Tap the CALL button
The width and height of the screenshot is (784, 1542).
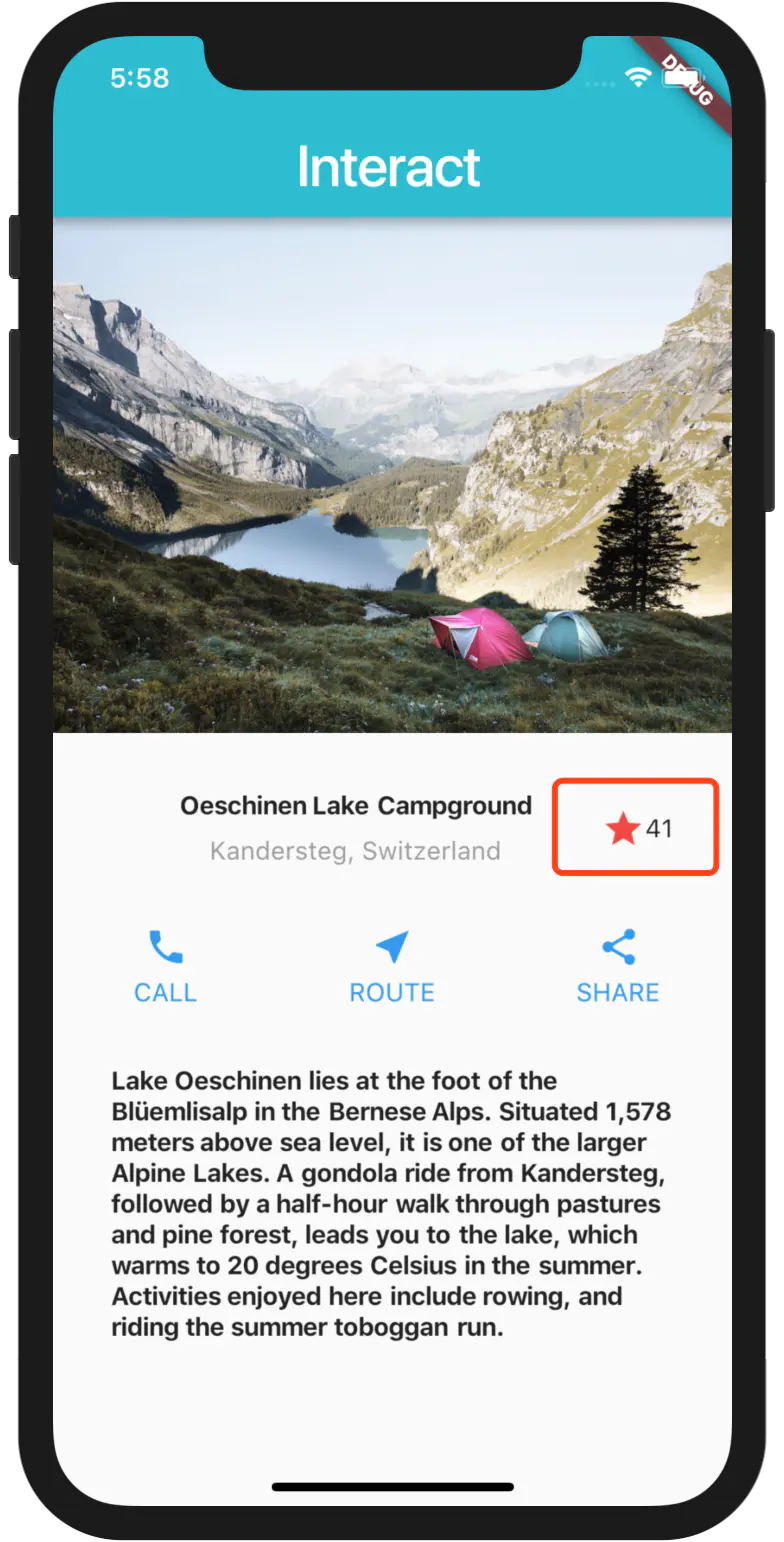(x=165, y=967)
